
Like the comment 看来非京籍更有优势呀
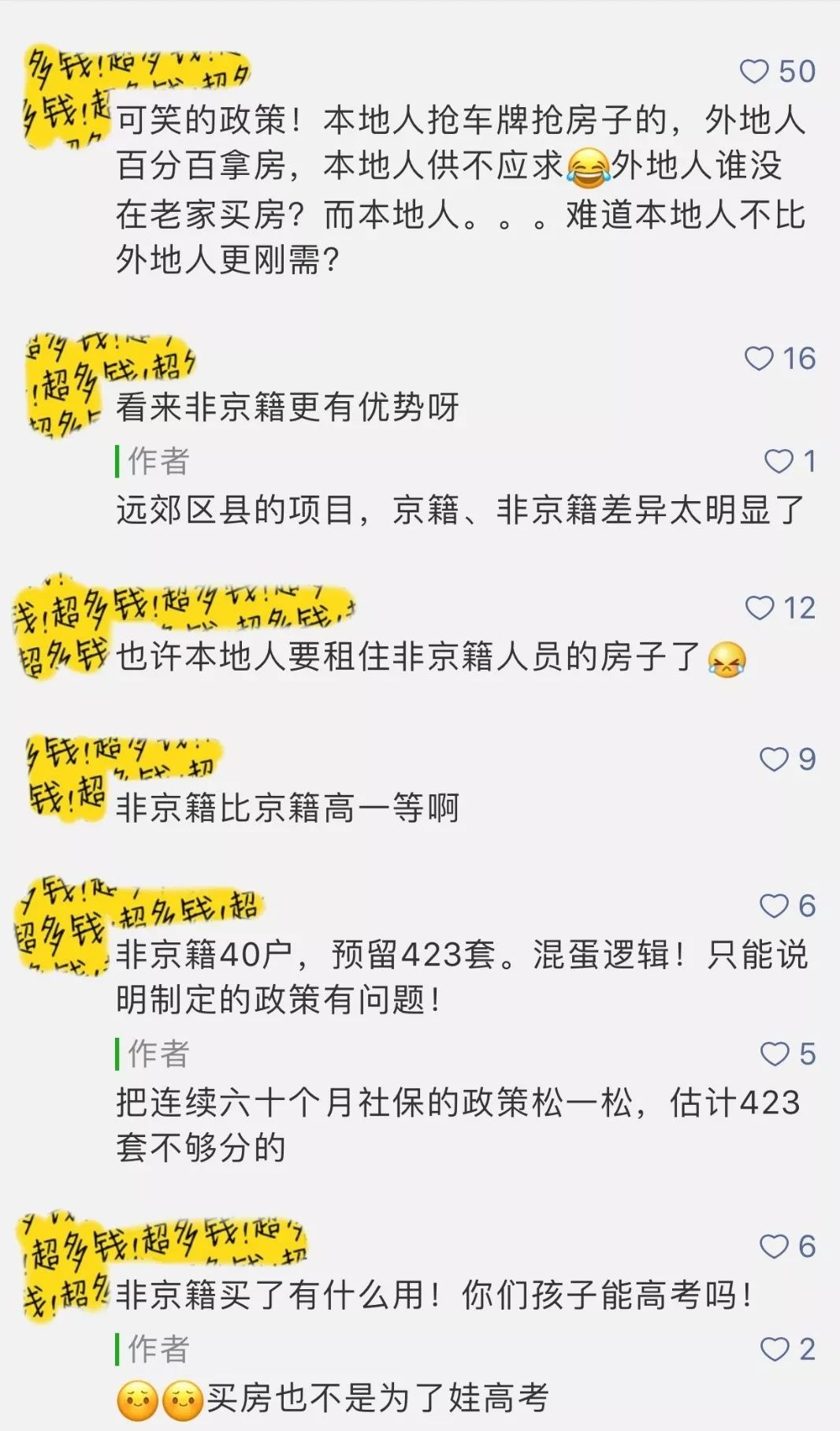click(759, 359)
